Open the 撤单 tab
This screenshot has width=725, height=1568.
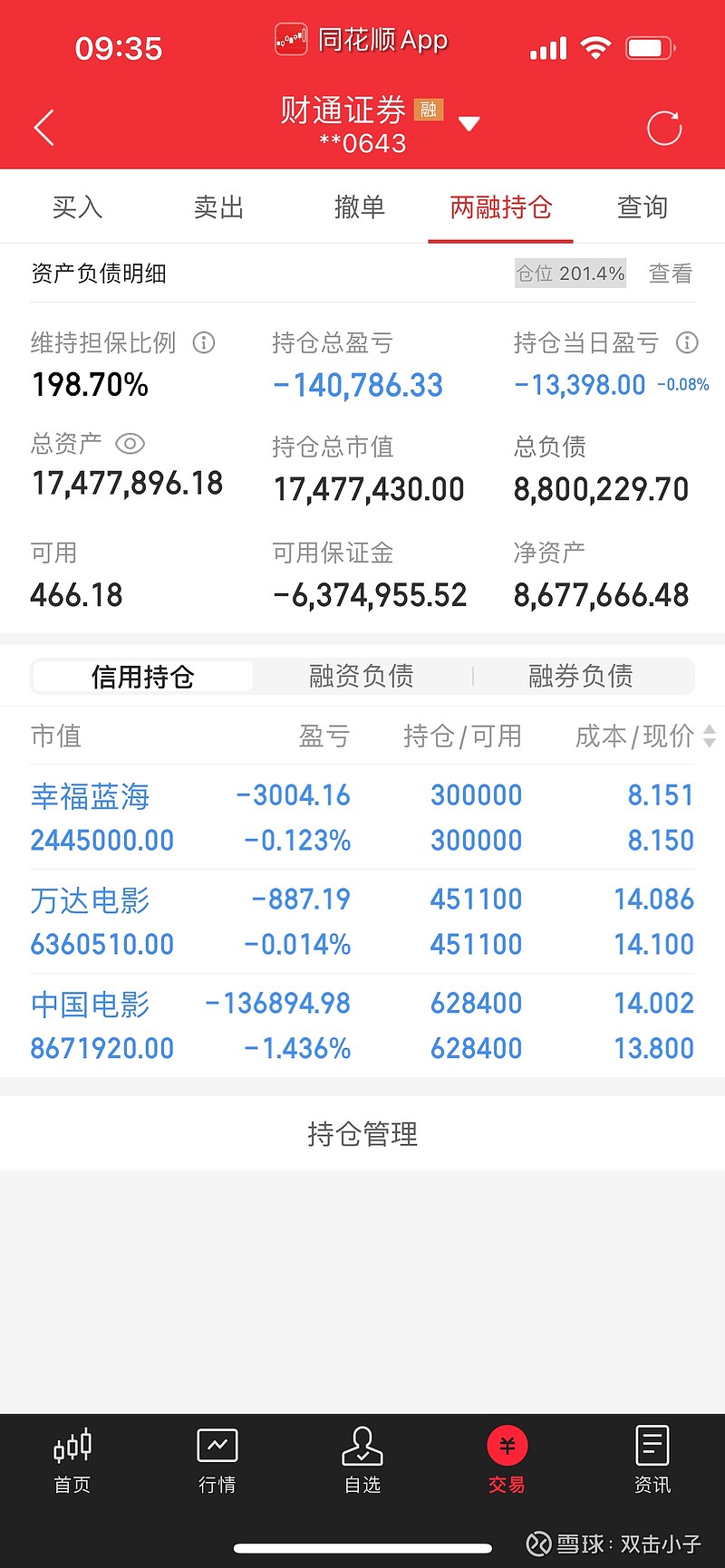tap(360, 207)
